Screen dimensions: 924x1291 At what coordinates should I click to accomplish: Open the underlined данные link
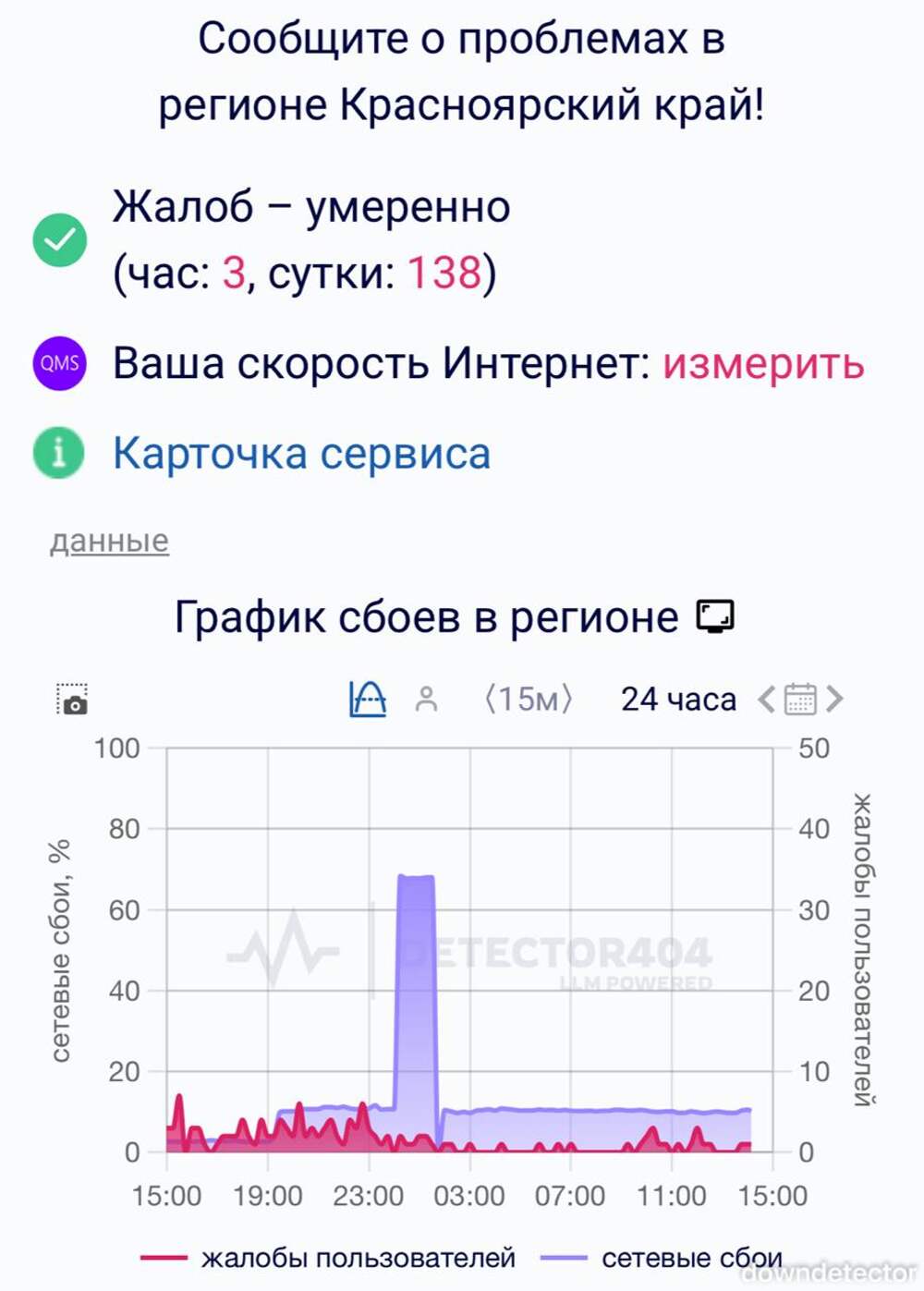tap(109, 541)
